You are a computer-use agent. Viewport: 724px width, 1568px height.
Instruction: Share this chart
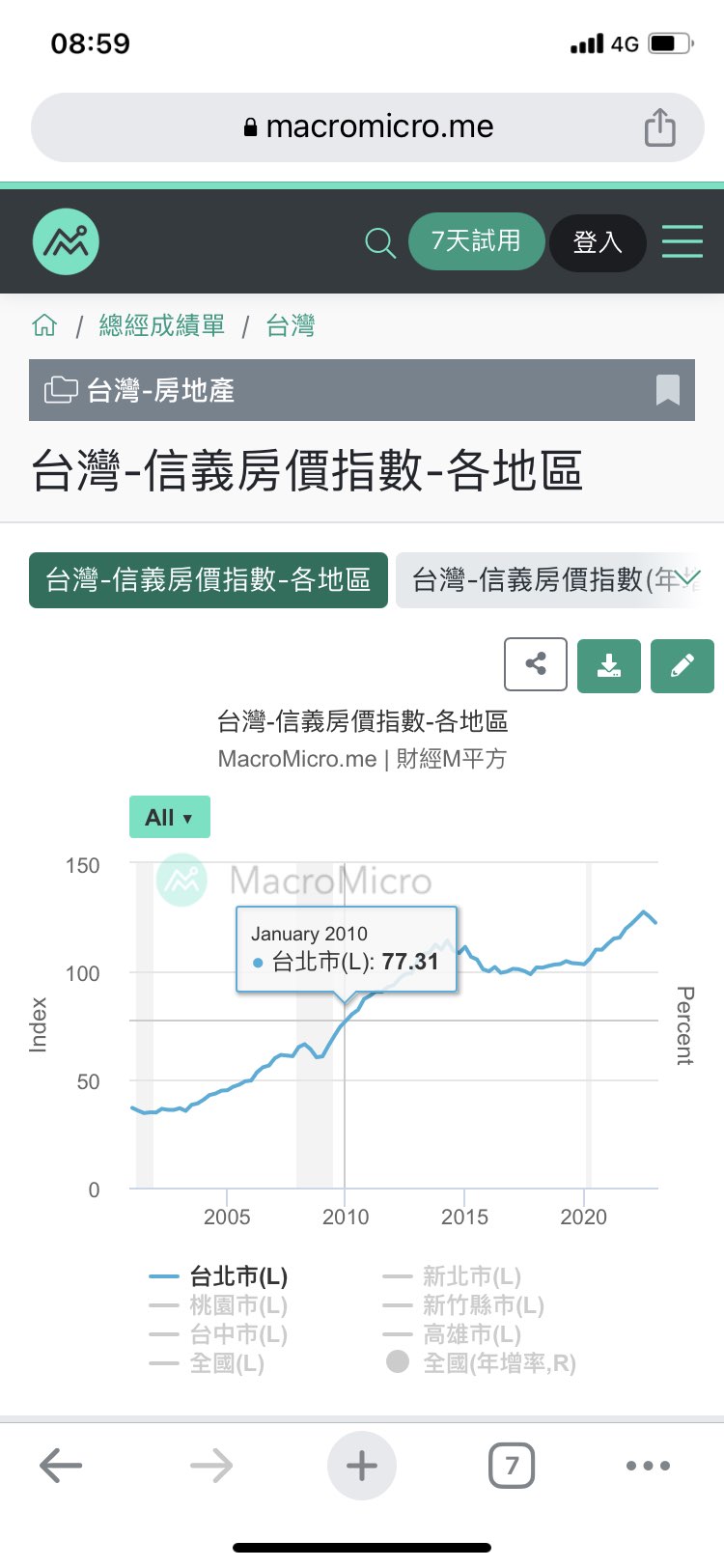coord(536,664)
